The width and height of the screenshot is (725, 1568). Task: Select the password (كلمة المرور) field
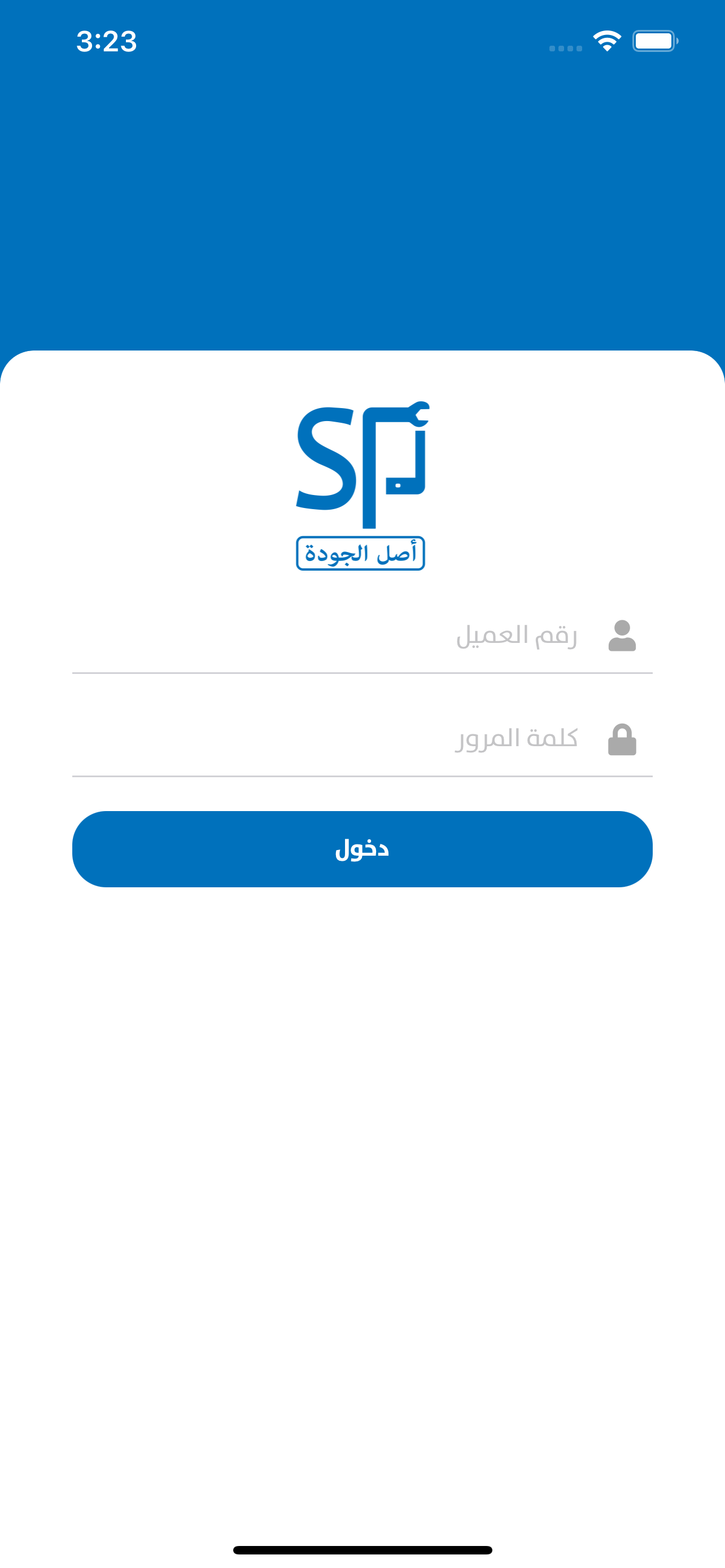tap(341, 739)
